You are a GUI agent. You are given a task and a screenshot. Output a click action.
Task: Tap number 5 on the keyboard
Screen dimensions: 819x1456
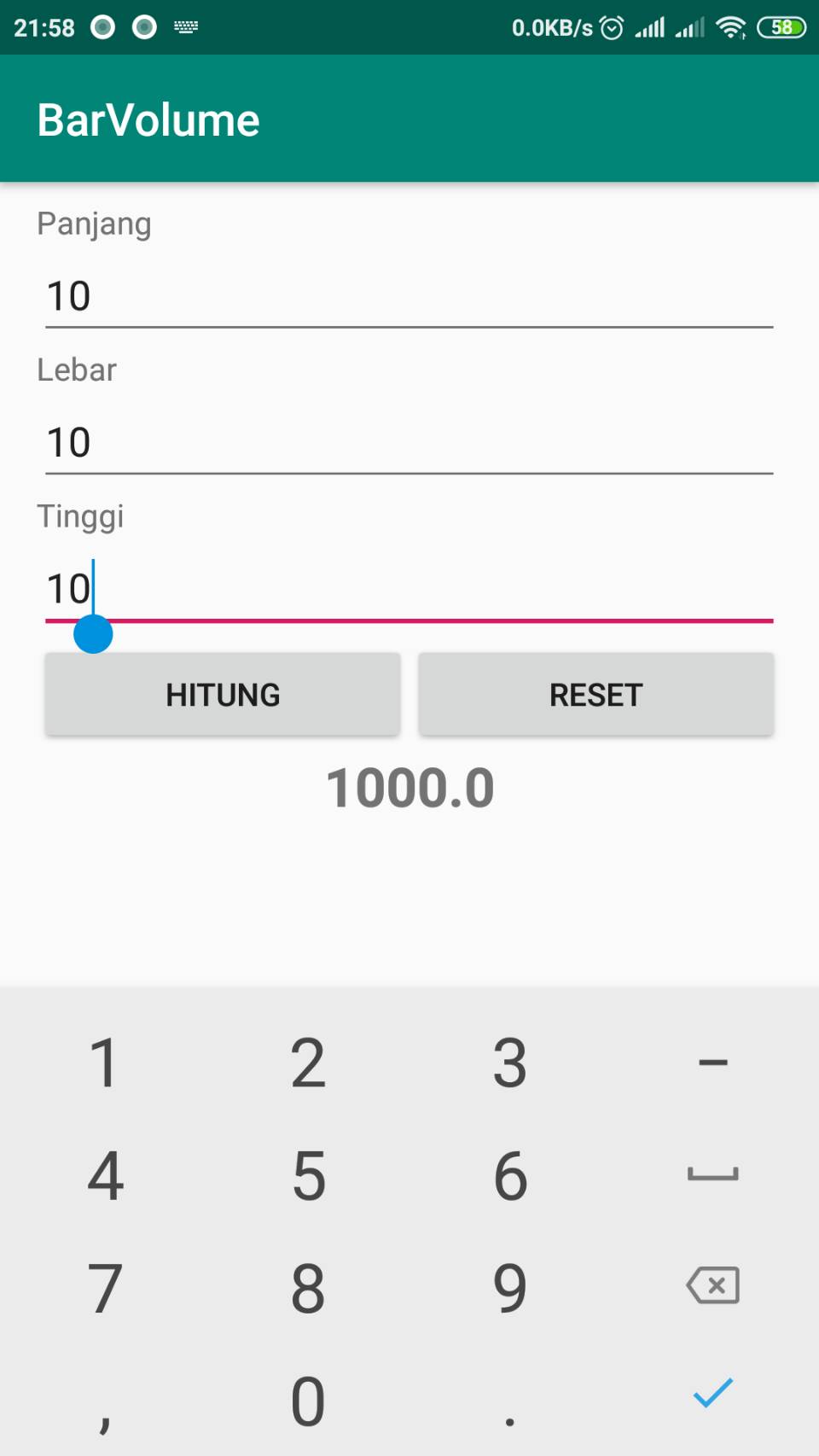(x=308, y=1177)
